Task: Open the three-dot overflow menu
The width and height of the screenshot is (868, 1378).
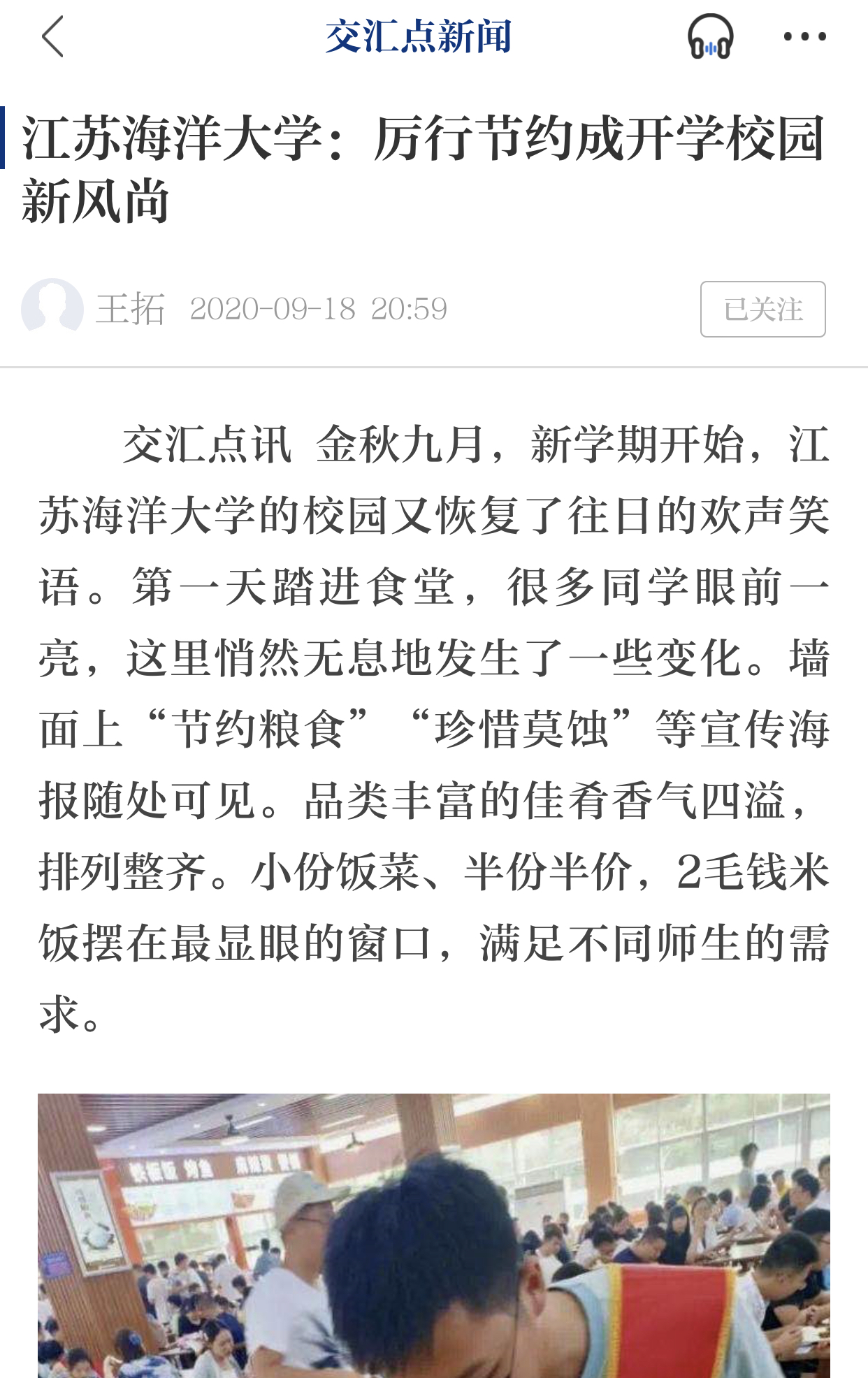Action: tap(804, 36)
